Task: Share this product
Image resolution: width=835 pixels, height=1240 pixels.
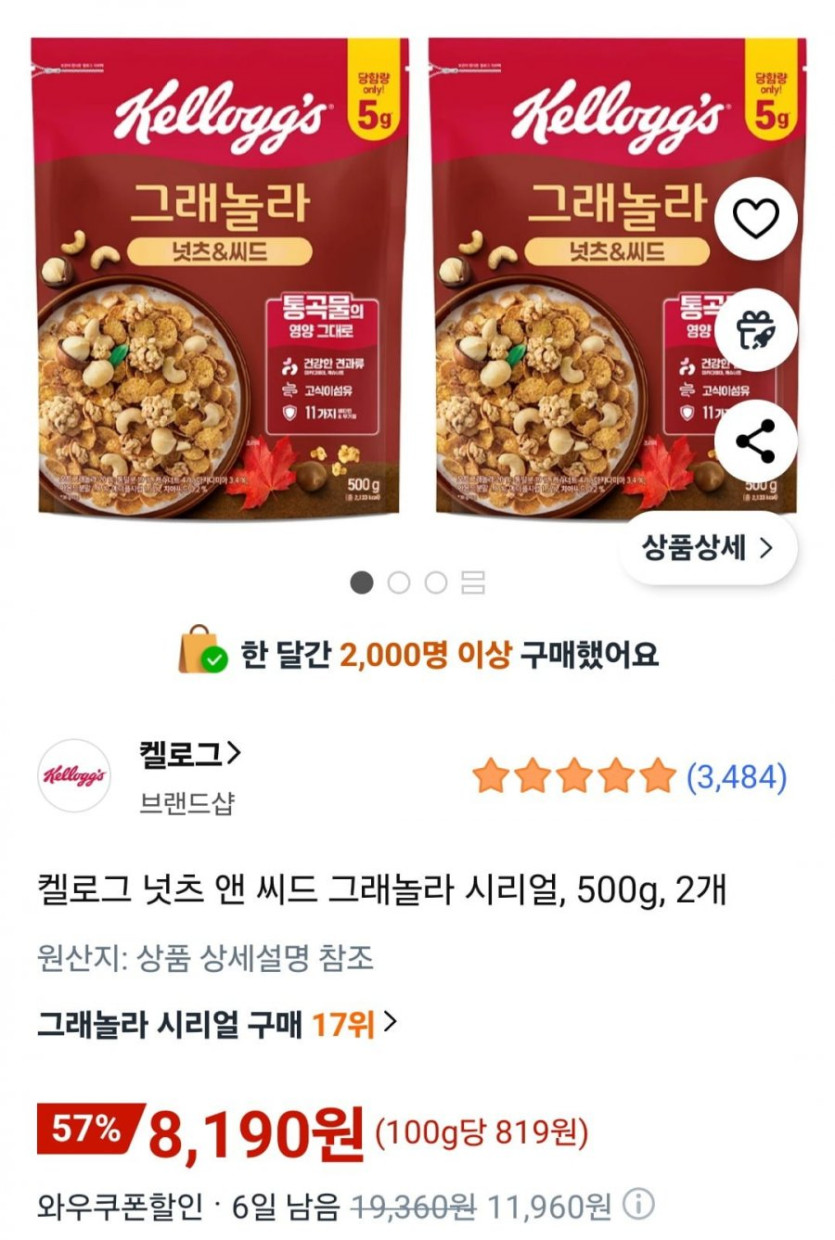Action: click(756, 441)
